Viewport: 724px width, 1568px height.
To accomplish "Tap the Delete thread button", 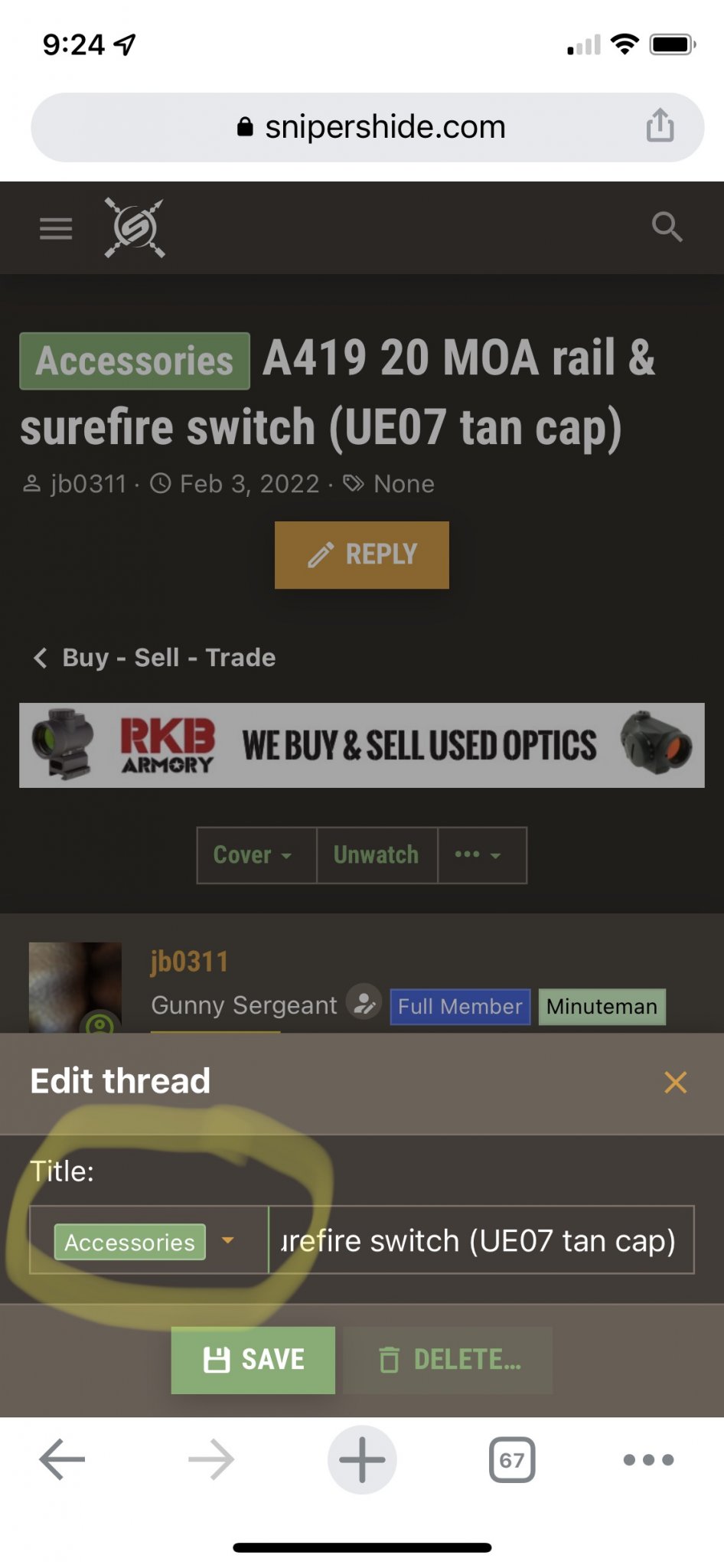I will (448, 1360).
